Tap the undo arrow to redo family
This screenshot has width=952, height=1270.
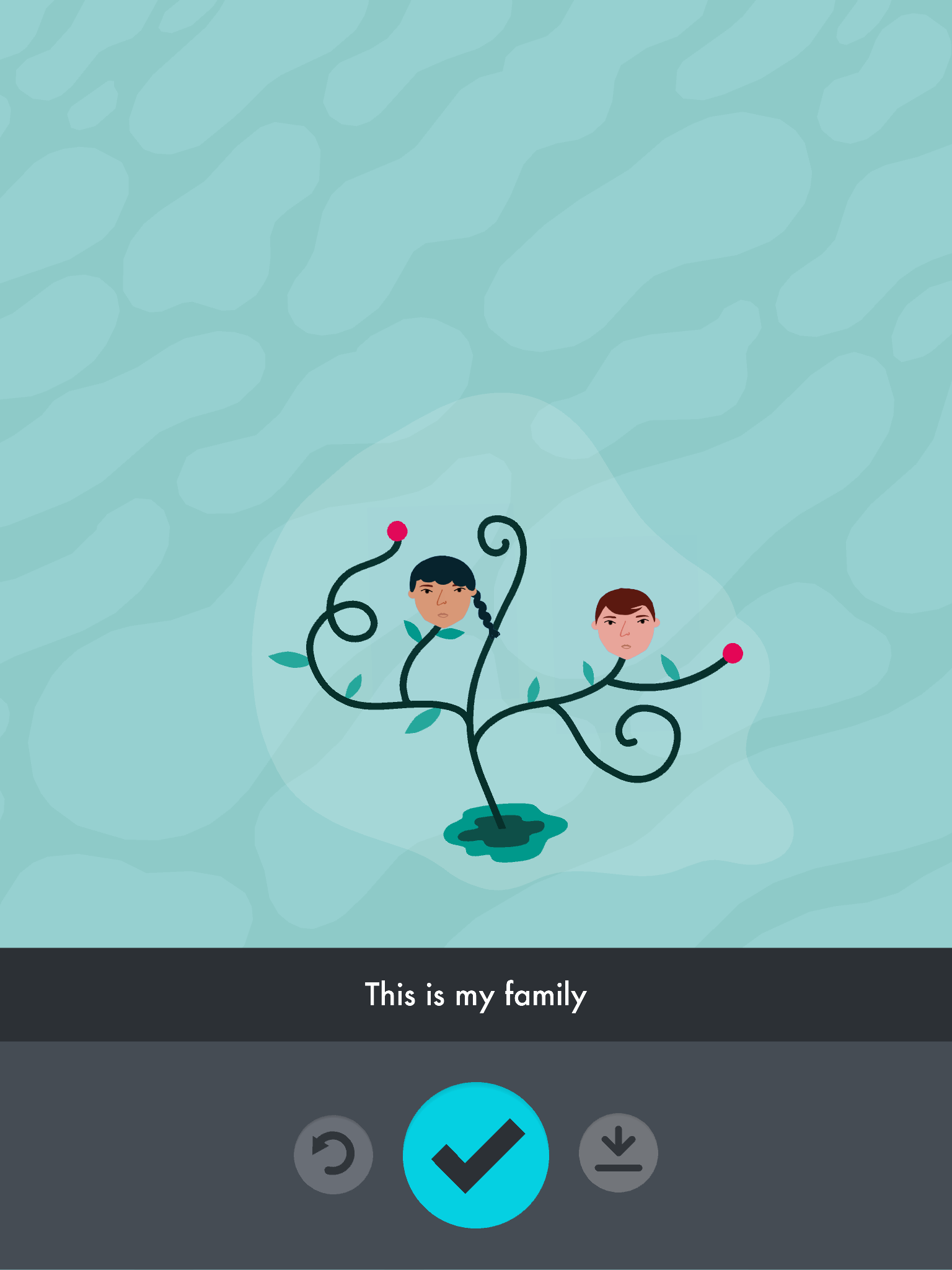pos(333,1155)
